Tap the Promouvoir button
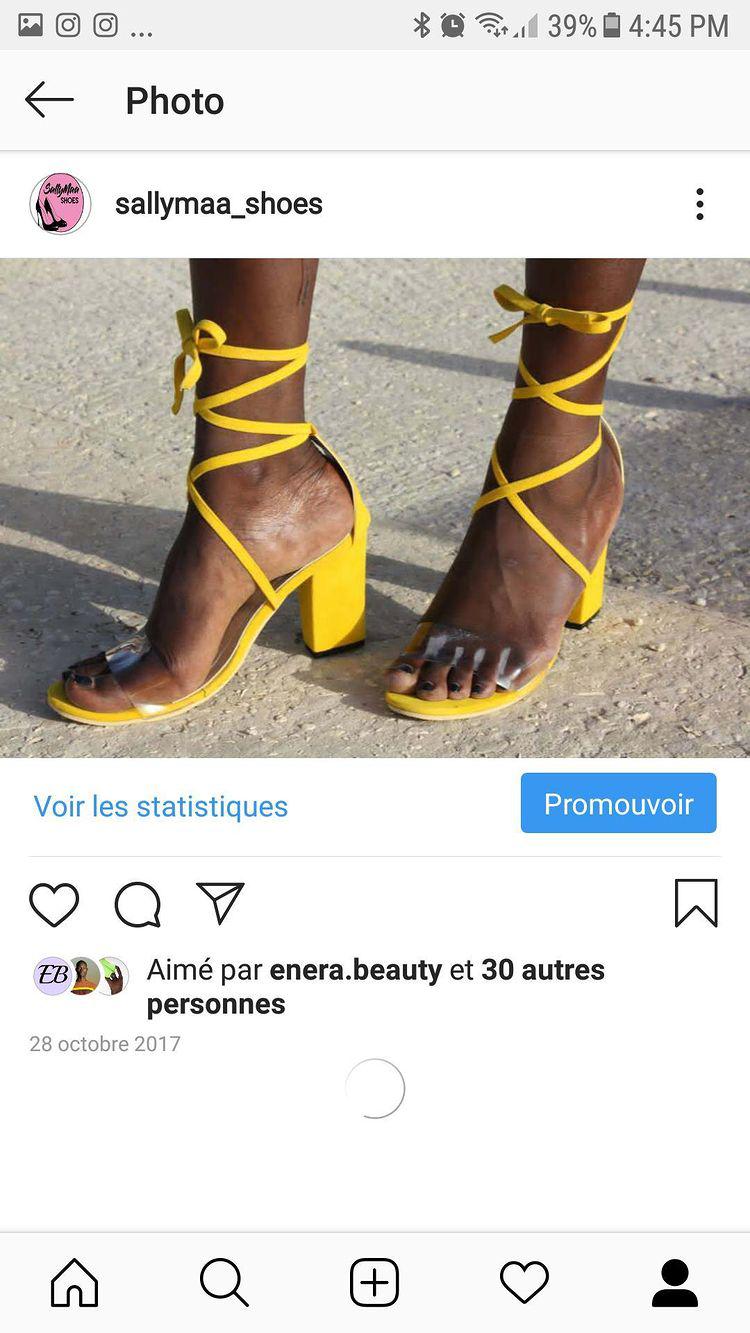The image size is (750, 1333). pos(618,803)
